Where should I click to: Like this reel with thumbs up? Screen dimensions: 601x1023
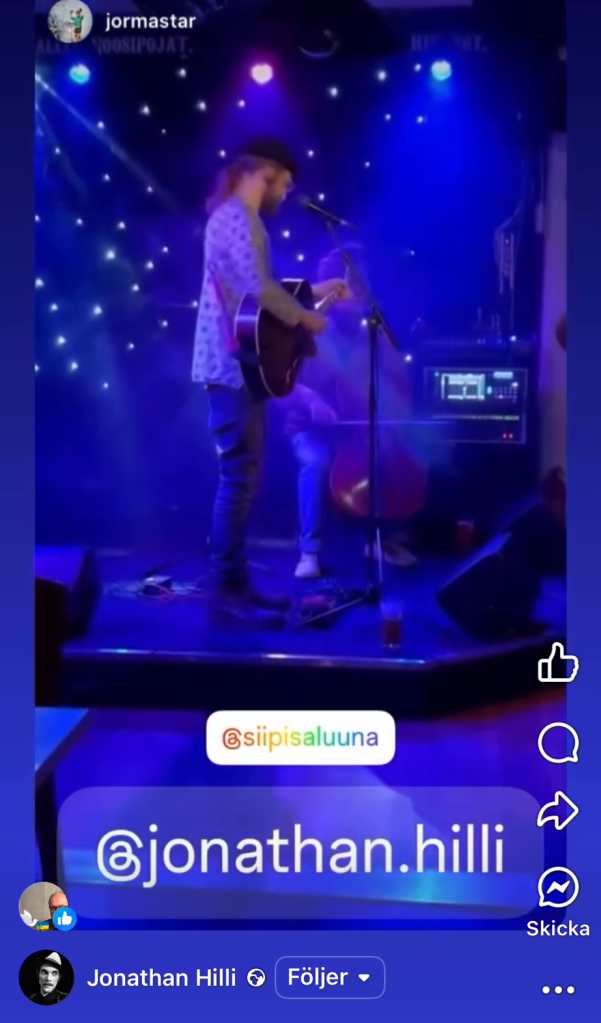tap(557, 662)
